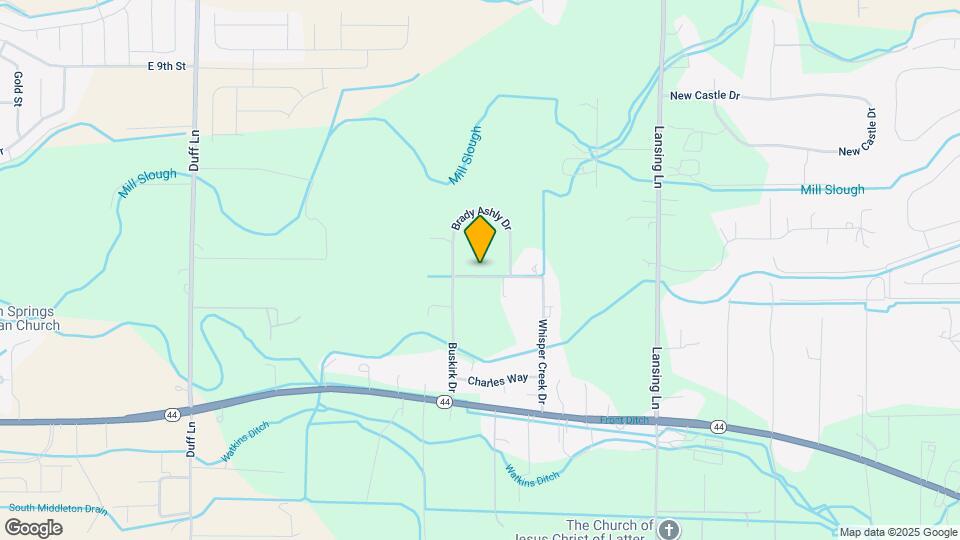960x540 pixels.
Task: Tap the orange location marker pin
Action: [x=481, y=239]
